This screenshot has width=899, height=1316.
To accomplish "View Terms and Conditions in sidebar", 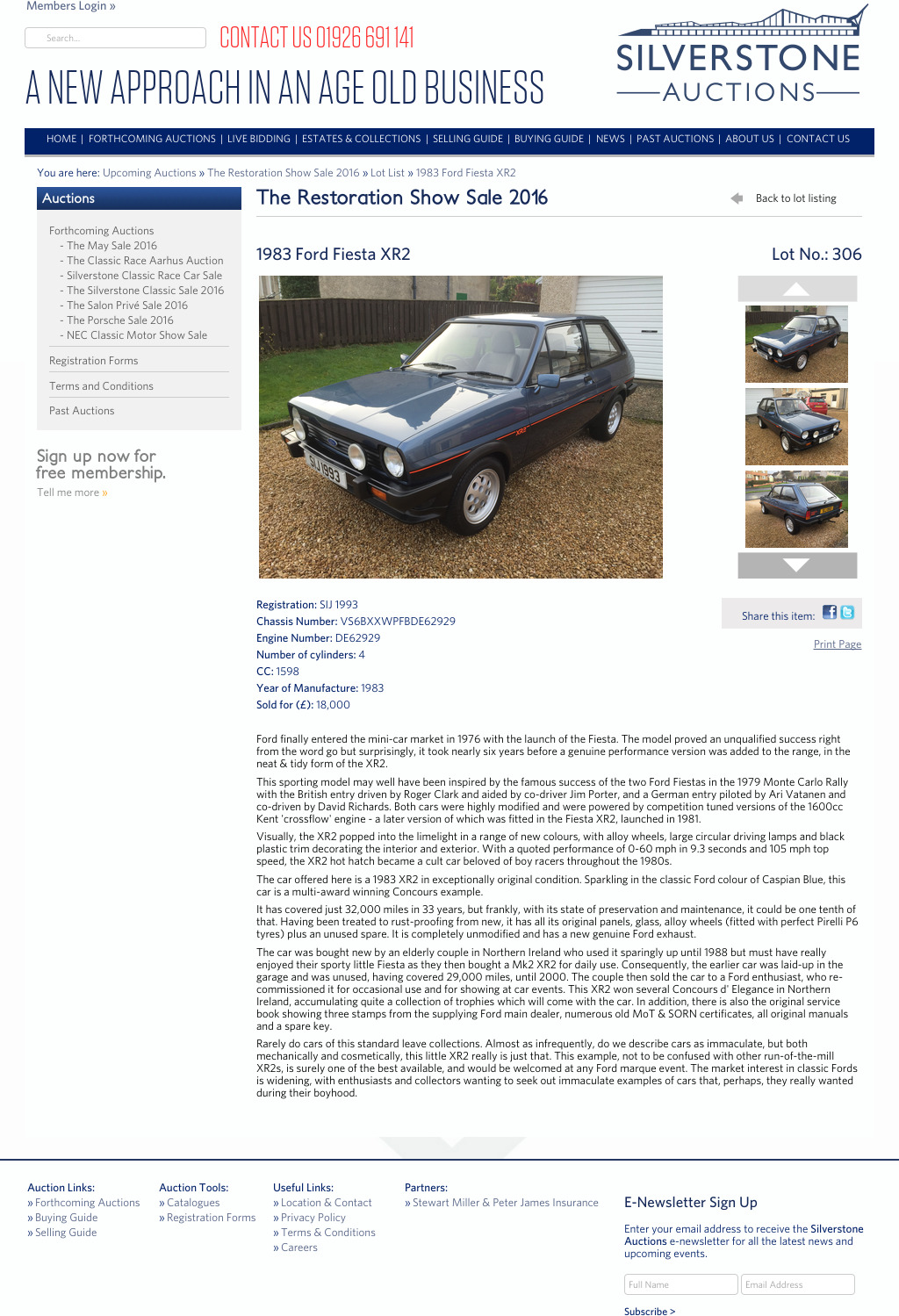I will click(101, 386).
